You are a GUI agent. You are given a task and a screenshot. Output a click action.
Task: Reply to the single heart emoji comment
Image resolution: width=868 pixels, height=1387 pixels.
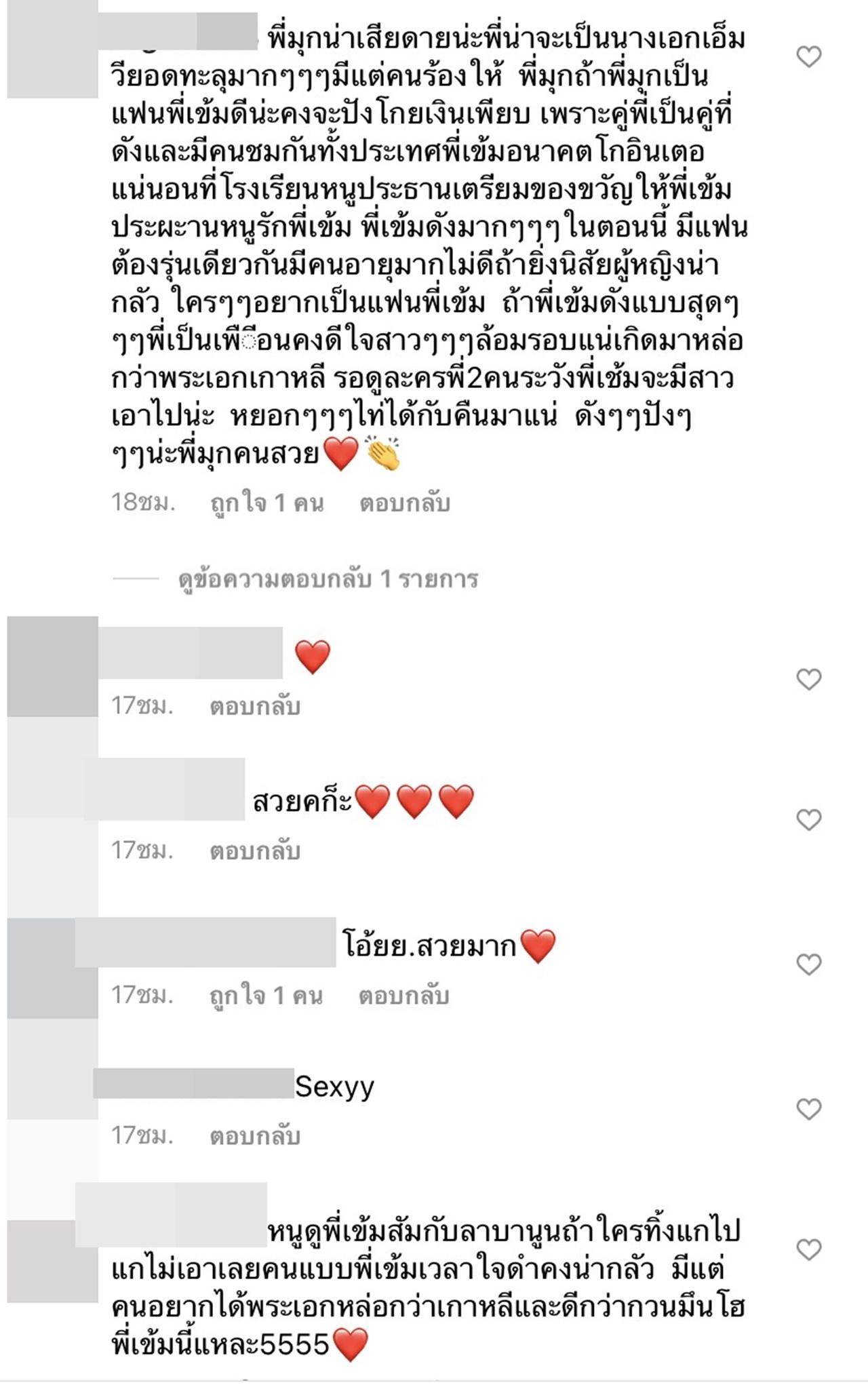[254, 707]
